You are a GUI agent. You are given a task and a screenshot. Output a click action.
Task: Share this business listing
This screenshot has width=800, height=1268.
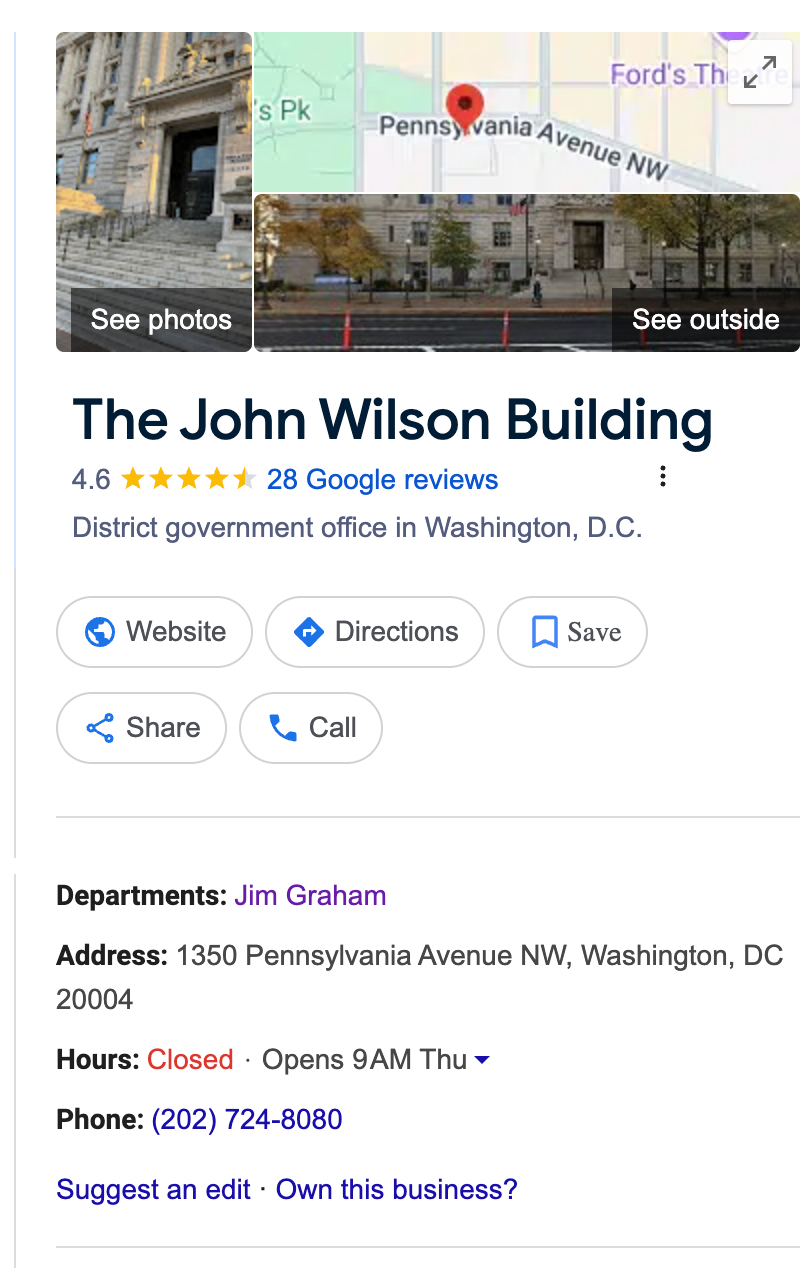pos(142,728)
